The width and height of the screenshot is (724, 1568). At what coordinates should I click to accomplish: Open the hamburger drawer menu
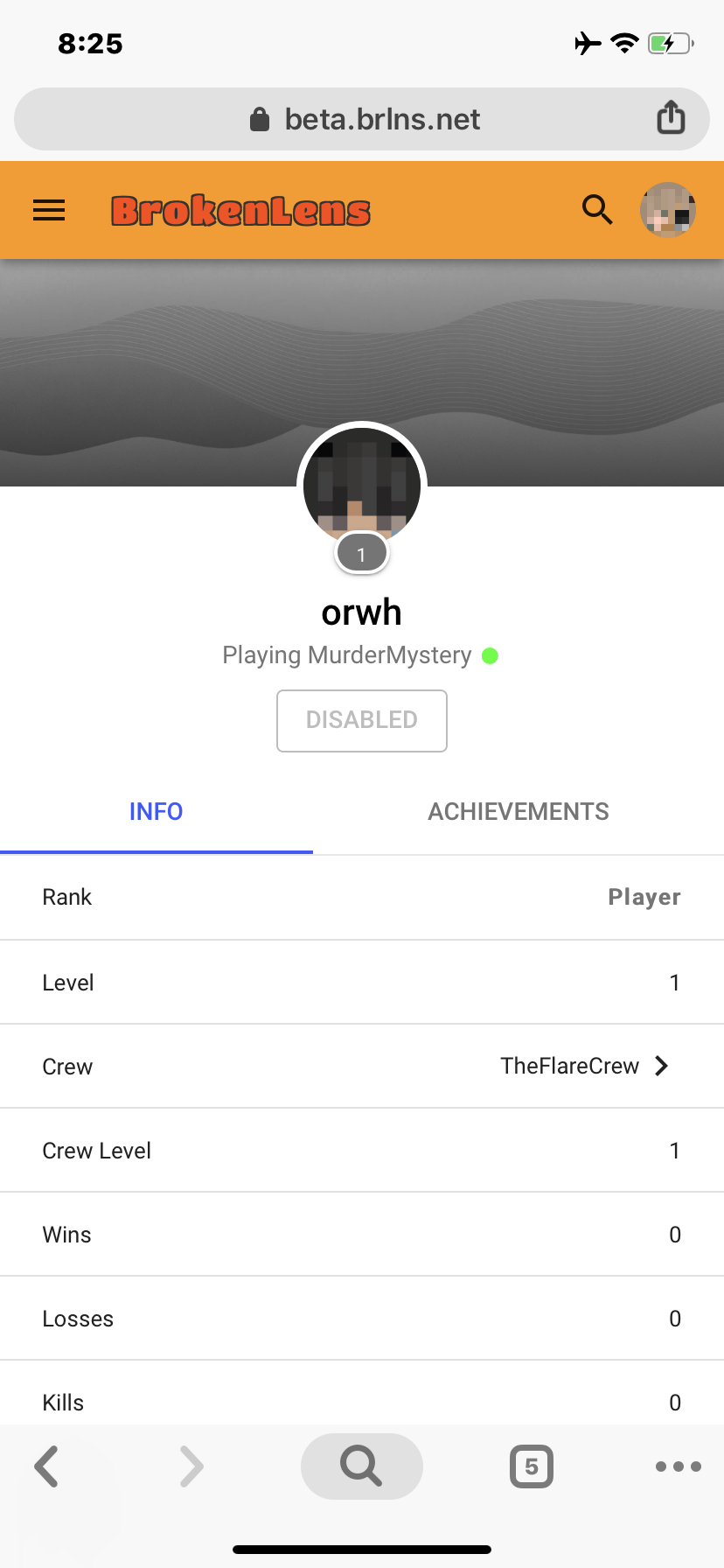tap(49, 210)
